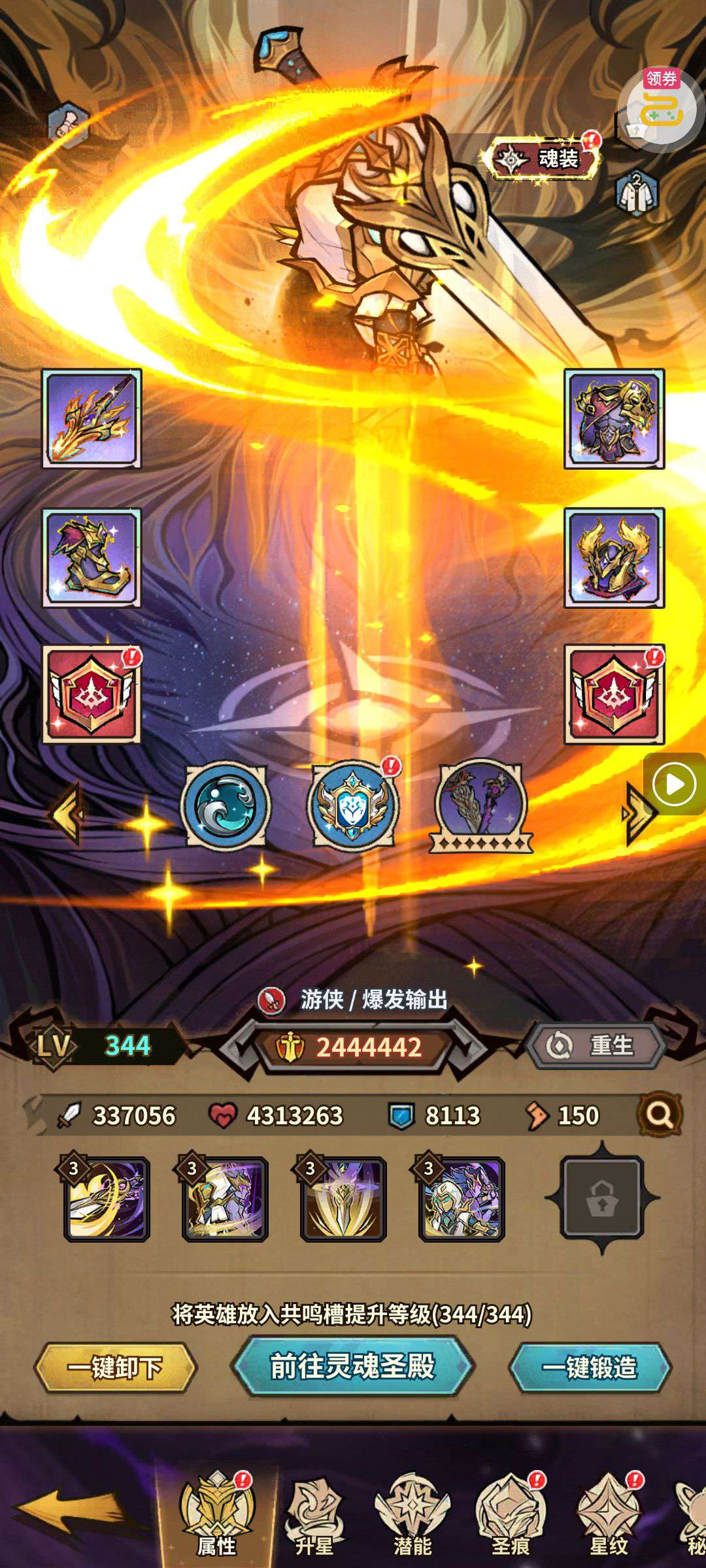Open detailed stats with magnifier icon
The width and height of the screenshot is (706, 1568).
(x=659, y=1115)
